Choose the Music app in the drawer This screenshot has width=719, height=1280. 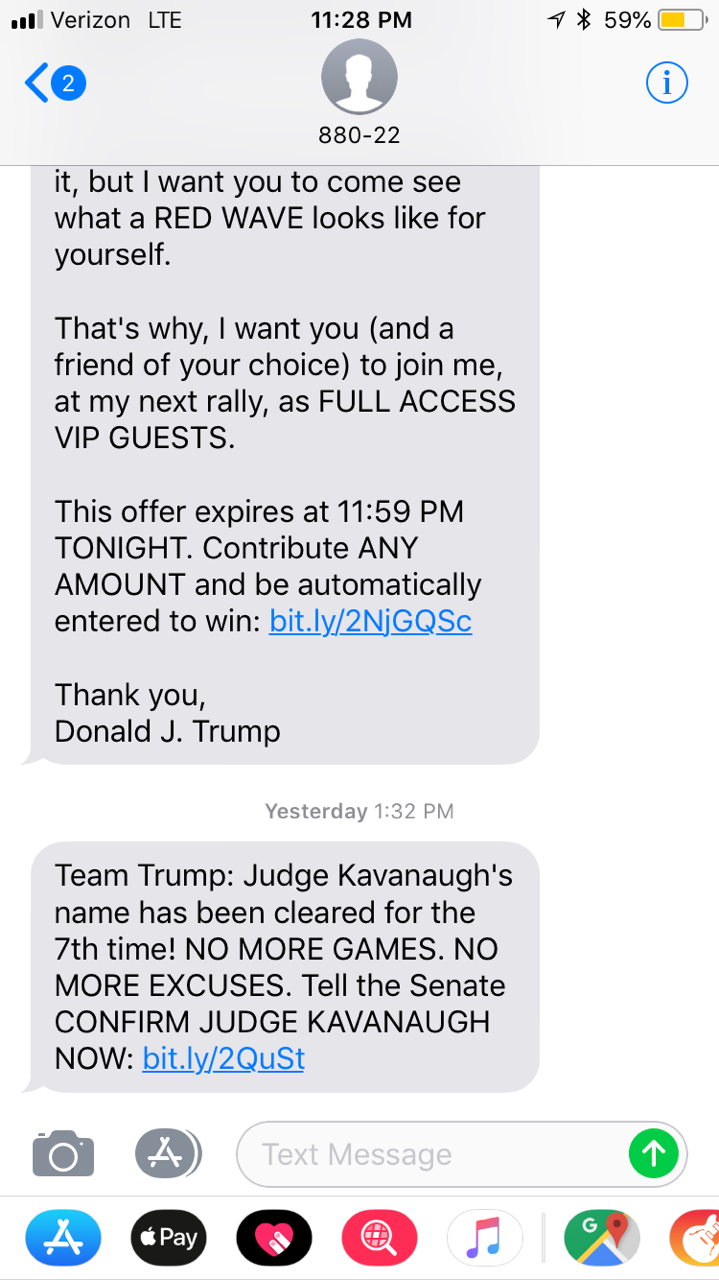(x=485, y=1238)
